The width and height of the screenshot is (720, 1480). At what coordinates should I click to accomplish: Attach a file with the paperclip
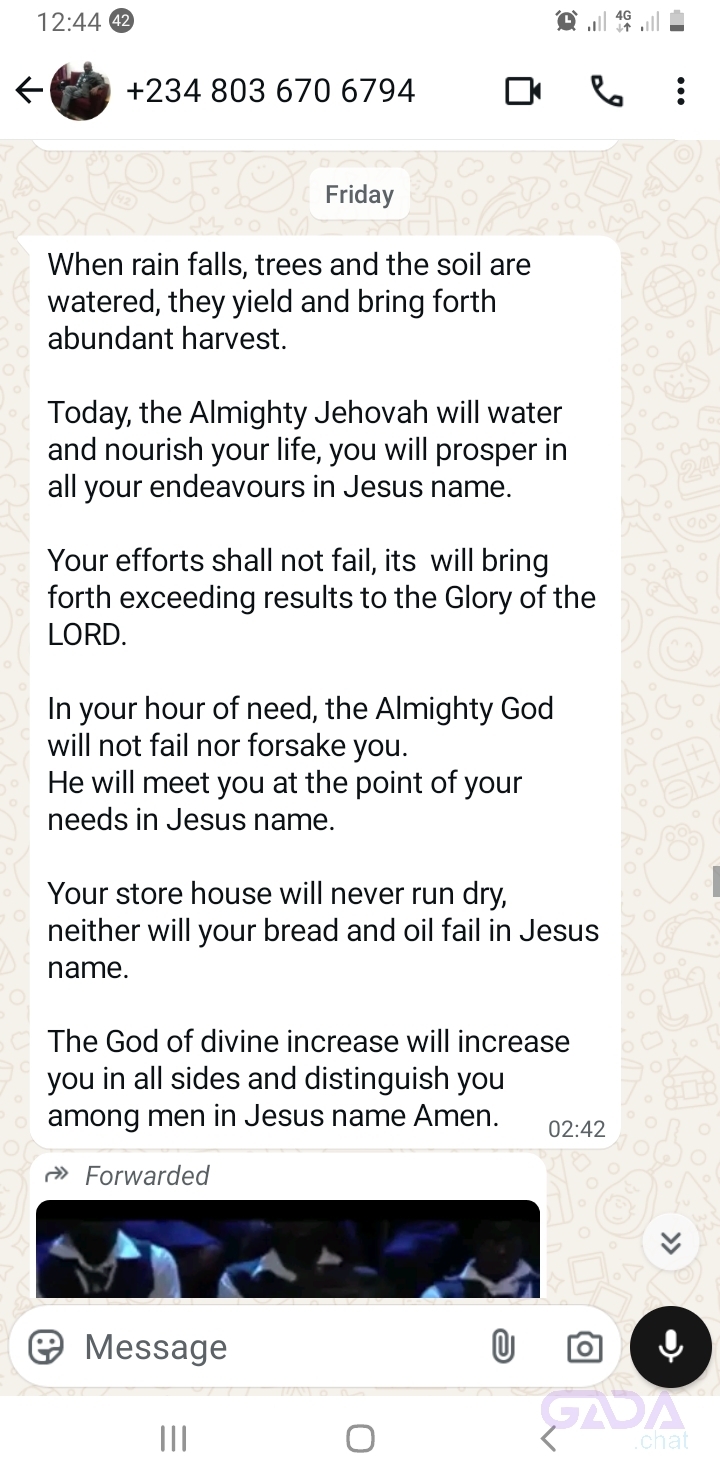503,1347
